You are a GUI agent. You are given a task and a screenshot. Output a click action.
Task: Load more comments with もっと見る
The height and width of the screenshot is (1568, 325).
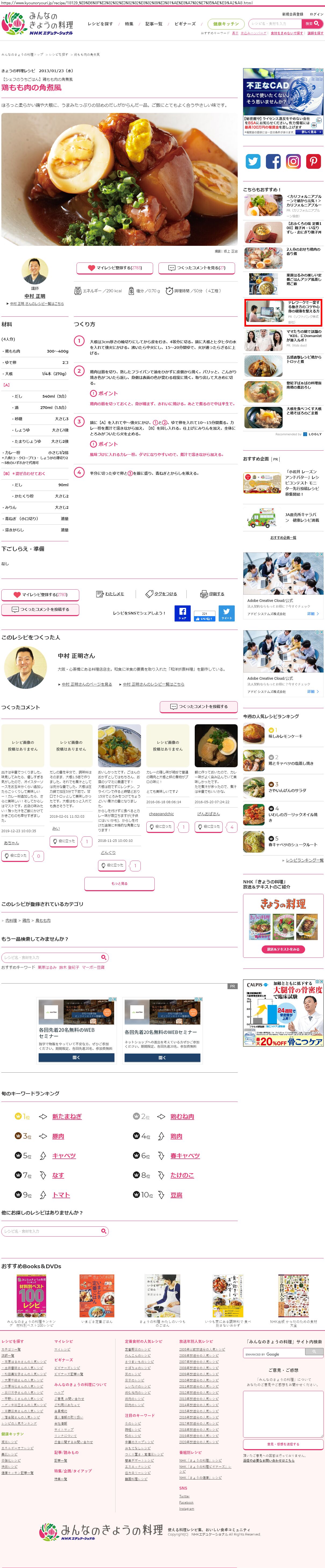[x=120, y=883]
